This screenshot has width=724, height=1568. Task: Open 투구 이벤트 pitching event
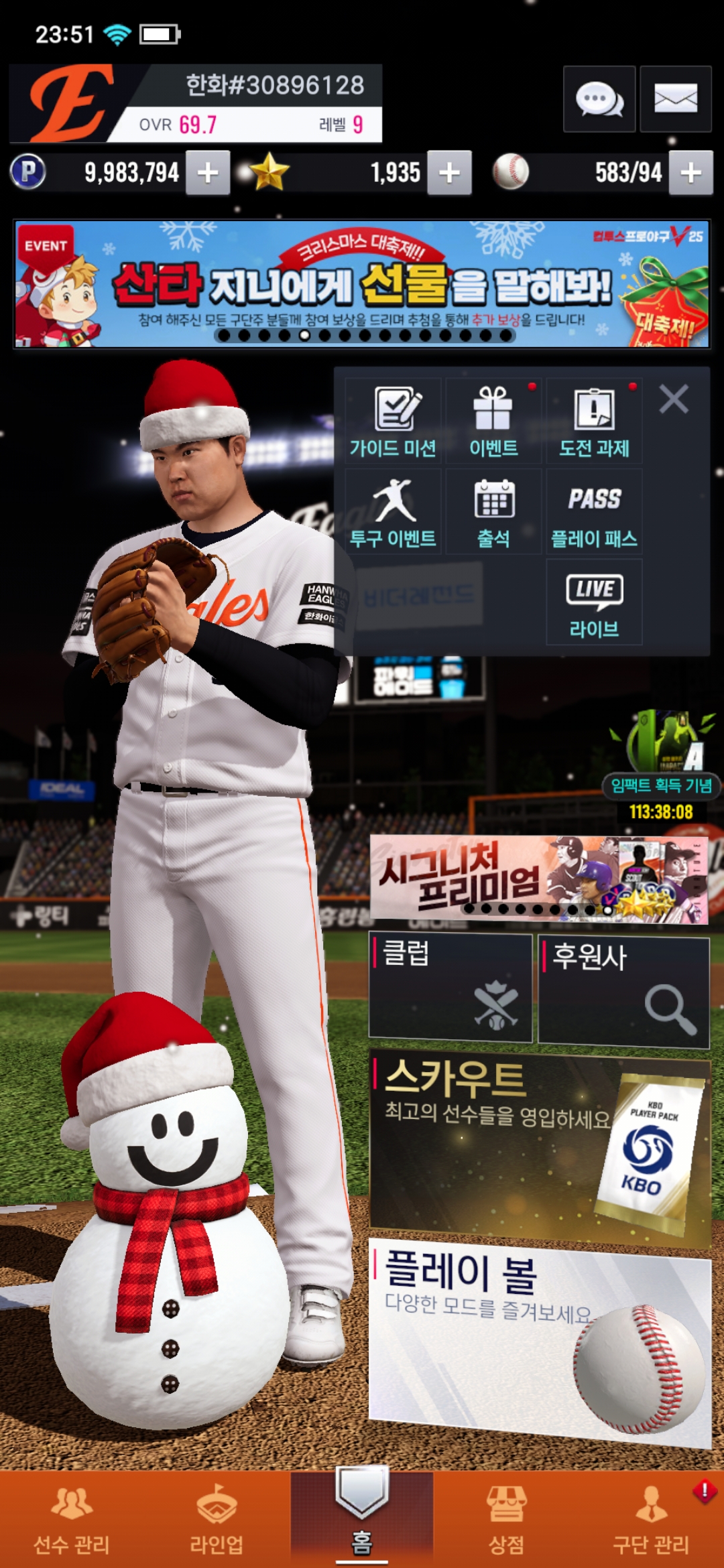pos(394,512)
